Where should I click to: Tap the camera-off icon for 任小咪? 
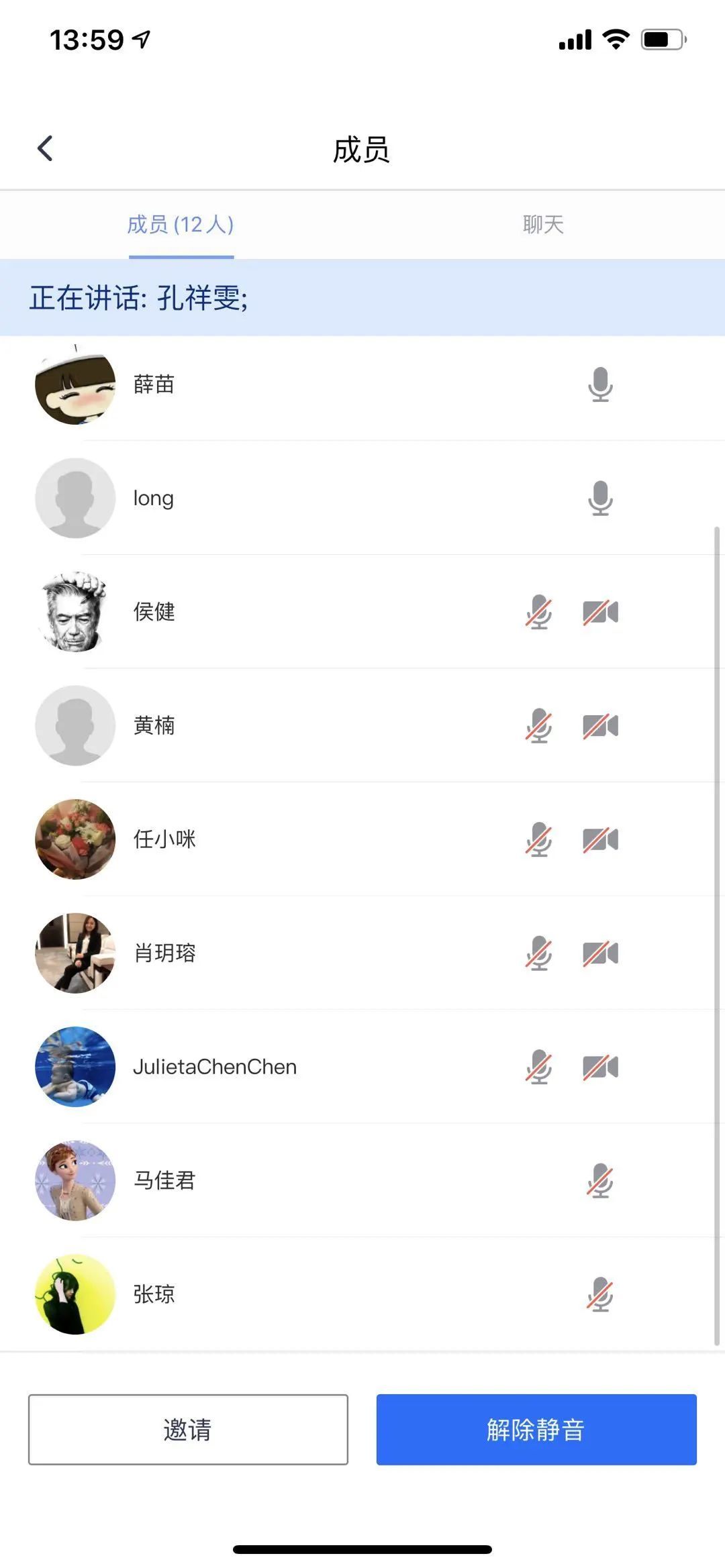point(600,839)
